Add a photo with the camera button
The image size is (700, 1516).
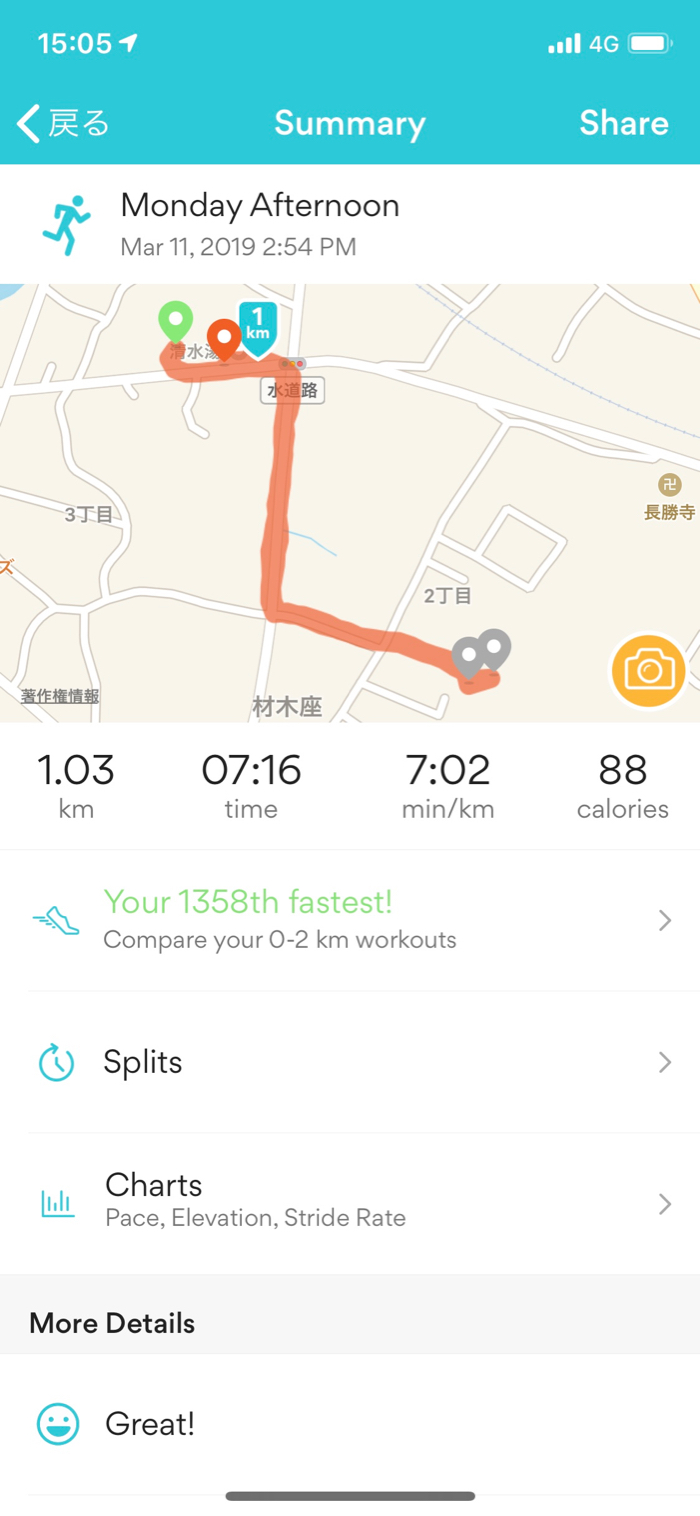point(648,670)
